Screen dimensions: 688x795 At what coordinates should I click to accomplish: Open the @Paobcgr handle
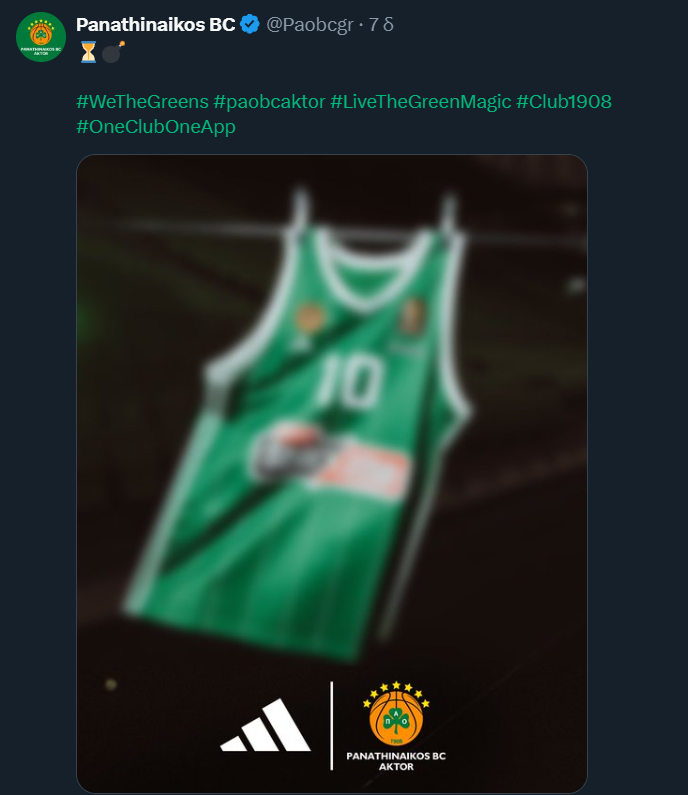click(309, 25)
